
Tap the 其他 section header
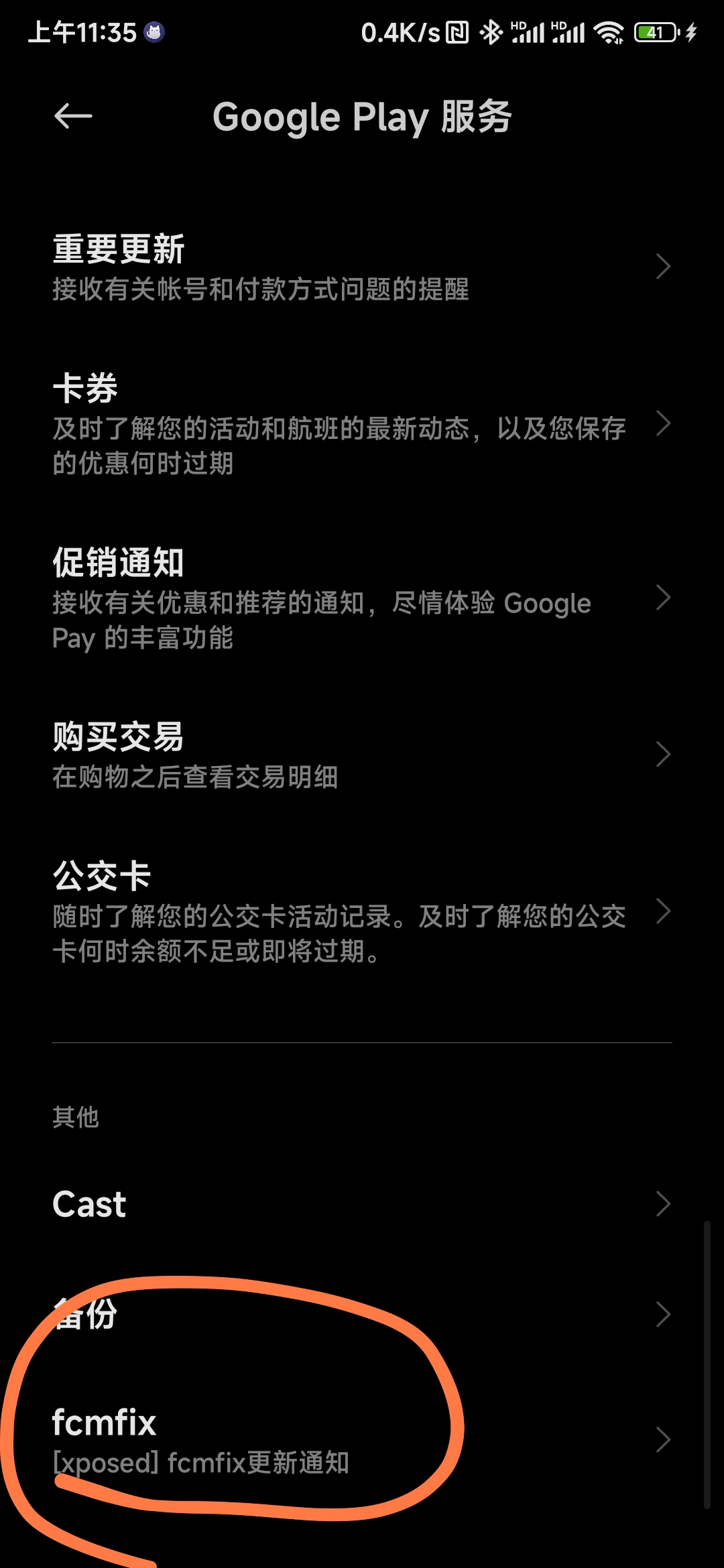(75, 1115)
